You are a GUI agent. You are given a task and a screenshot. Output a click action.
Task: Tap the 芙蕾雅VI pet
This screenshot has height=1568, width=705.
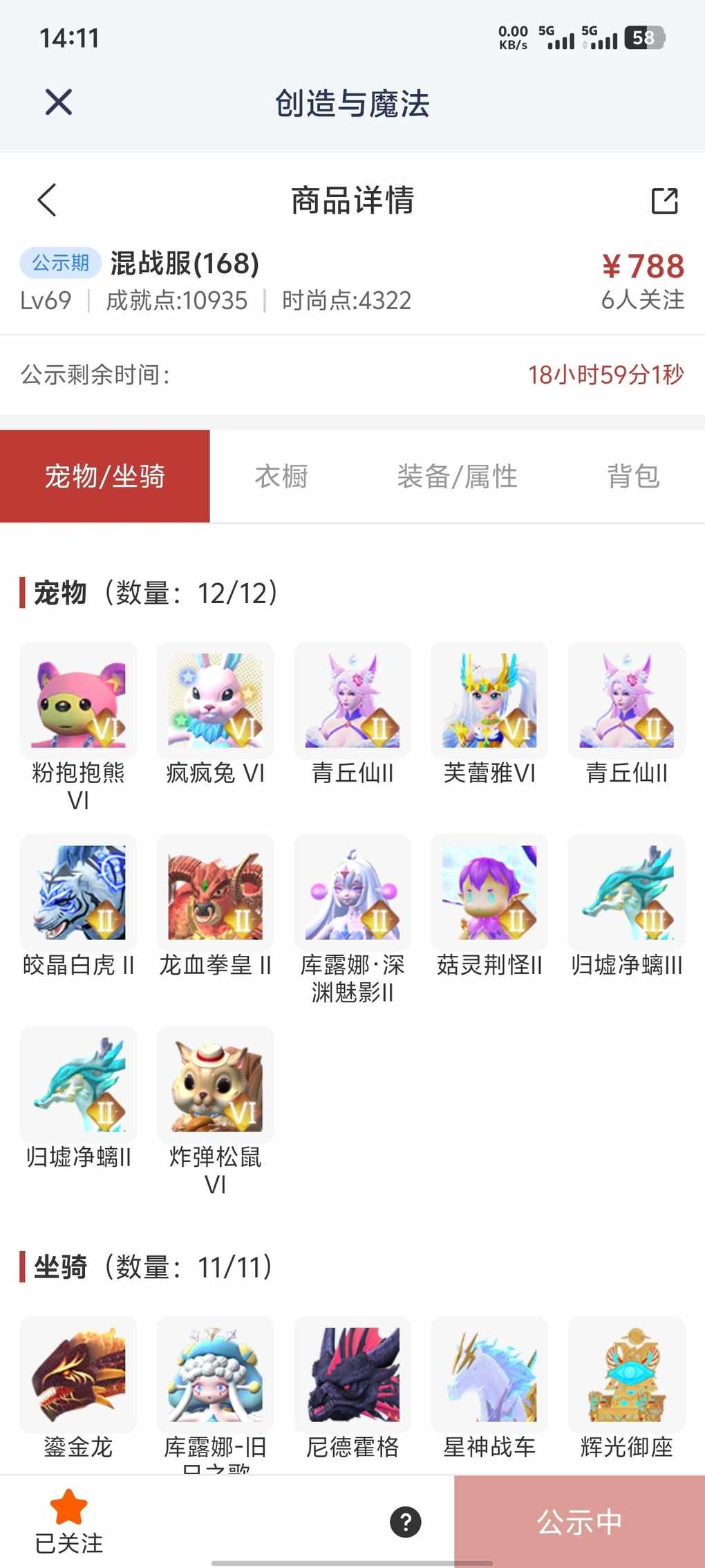[489, 701]
